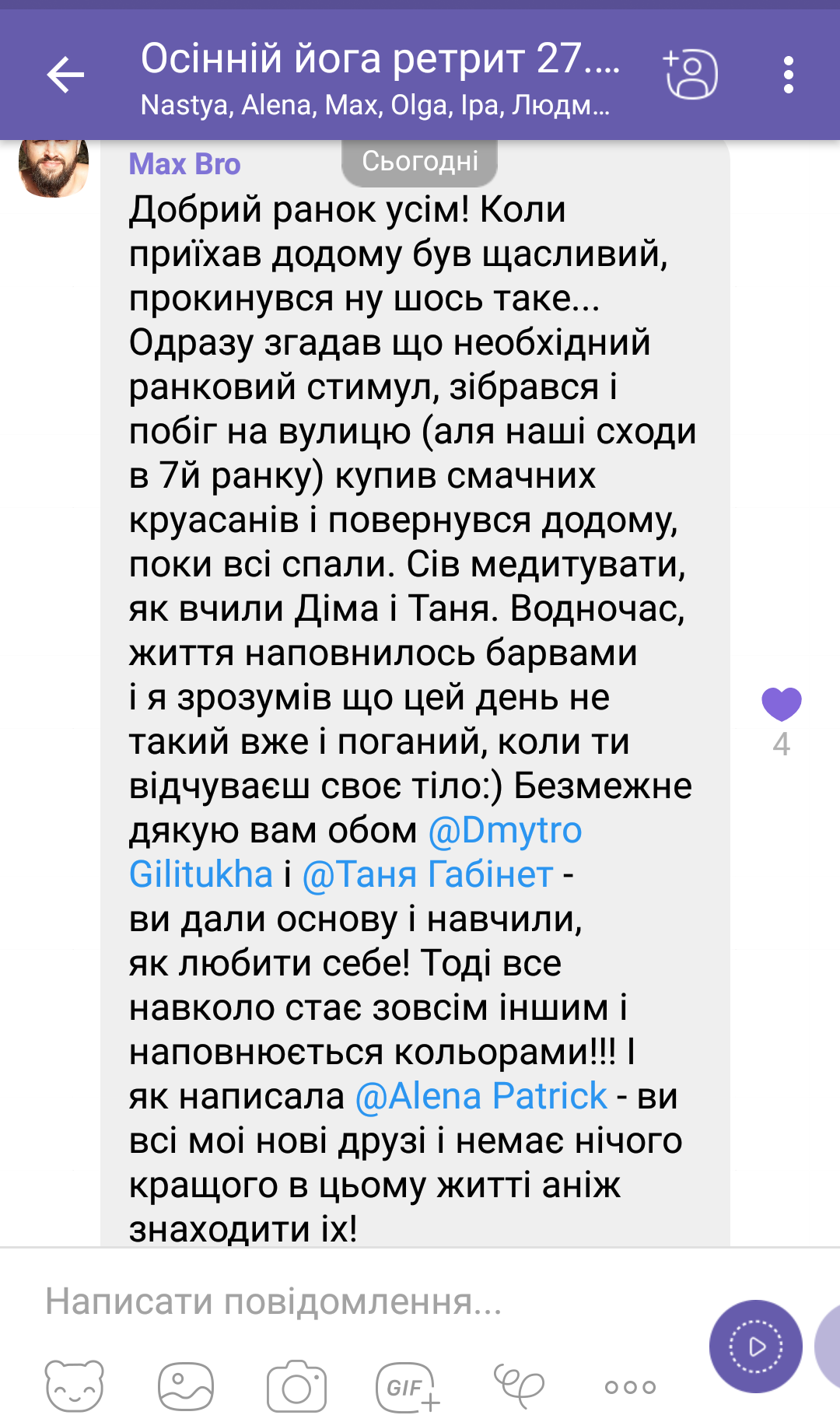Open Max Bro's profile picture

[53, 166]
